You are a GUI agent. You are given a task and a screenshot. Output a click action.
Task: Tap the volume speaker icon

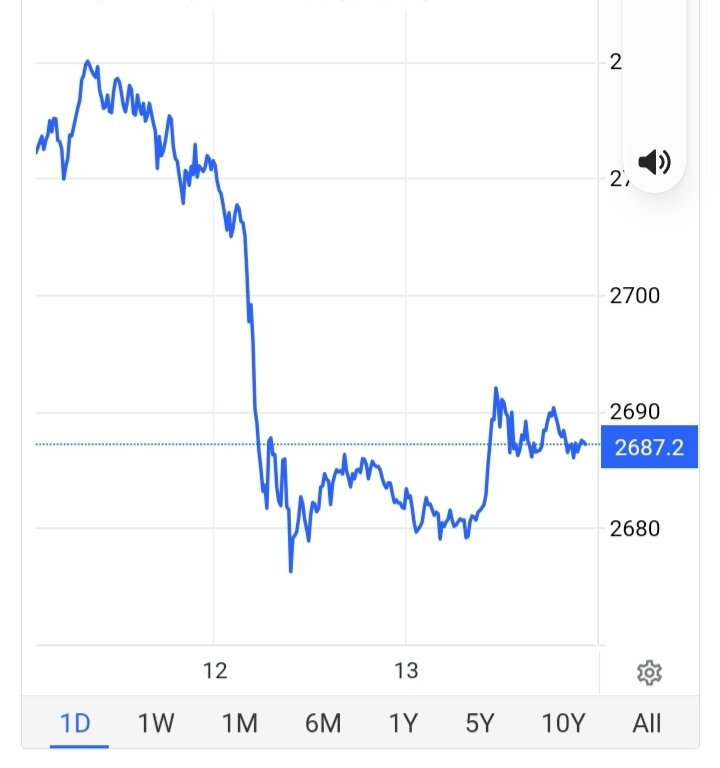pyautogui.click(x=654, y=161)
